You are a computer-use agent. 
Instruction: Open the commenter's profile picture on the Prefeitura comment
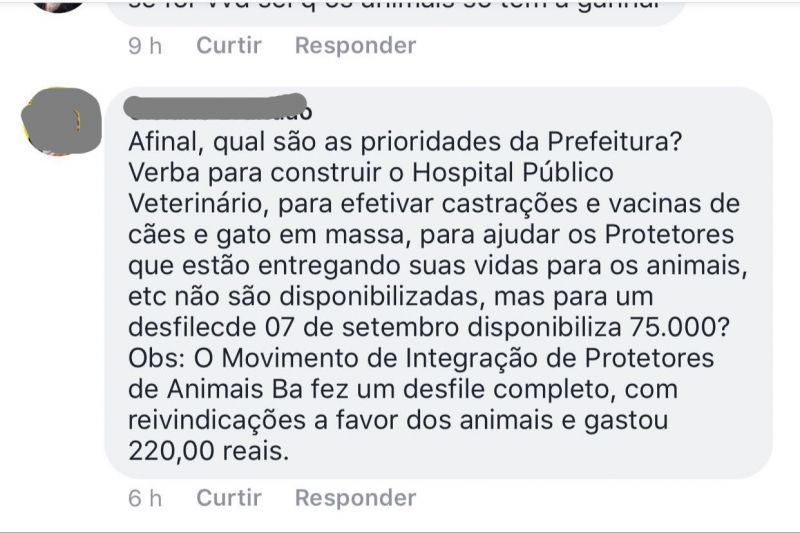click(x=61, y=120)
